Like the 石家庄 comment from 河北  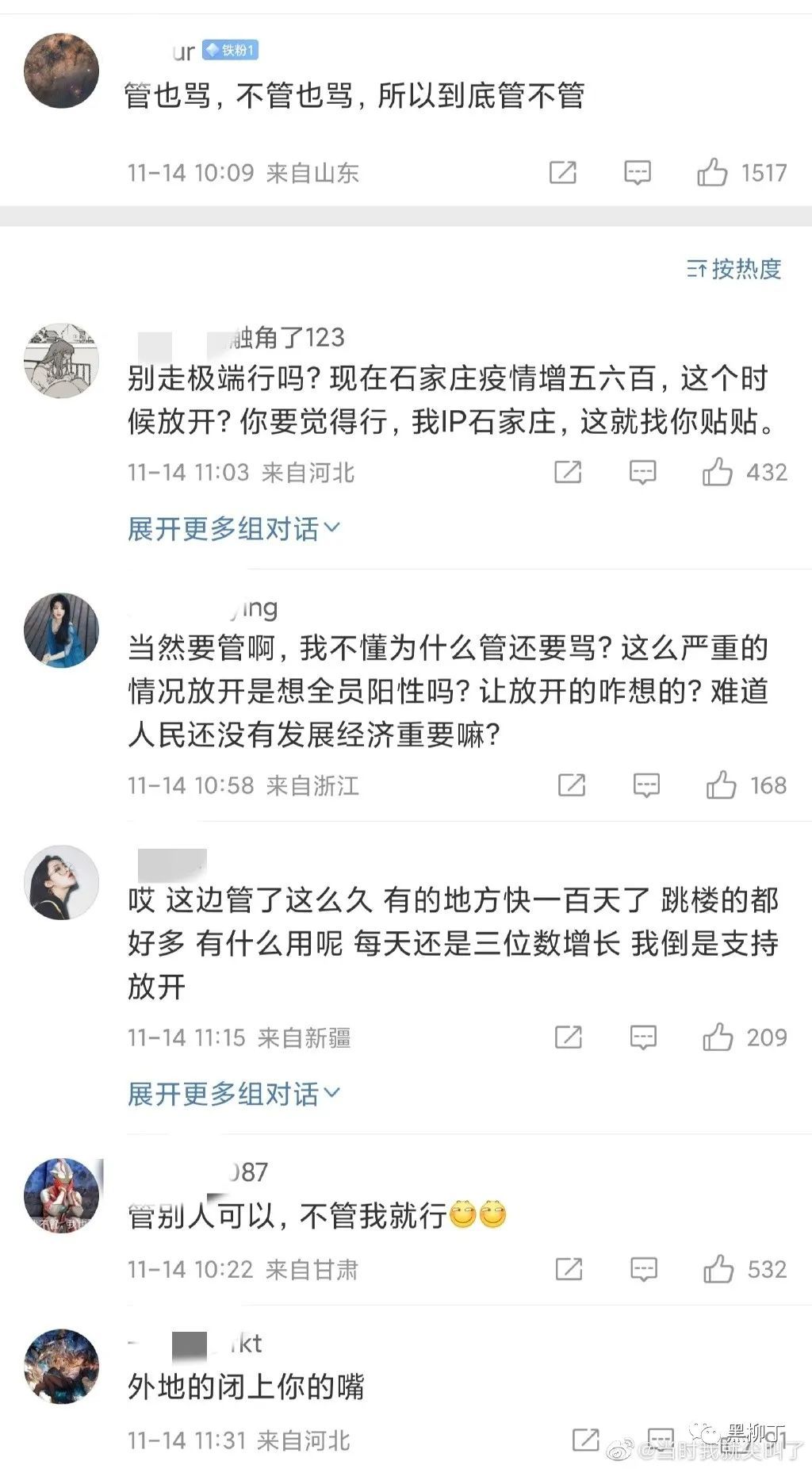click(717, 472)
